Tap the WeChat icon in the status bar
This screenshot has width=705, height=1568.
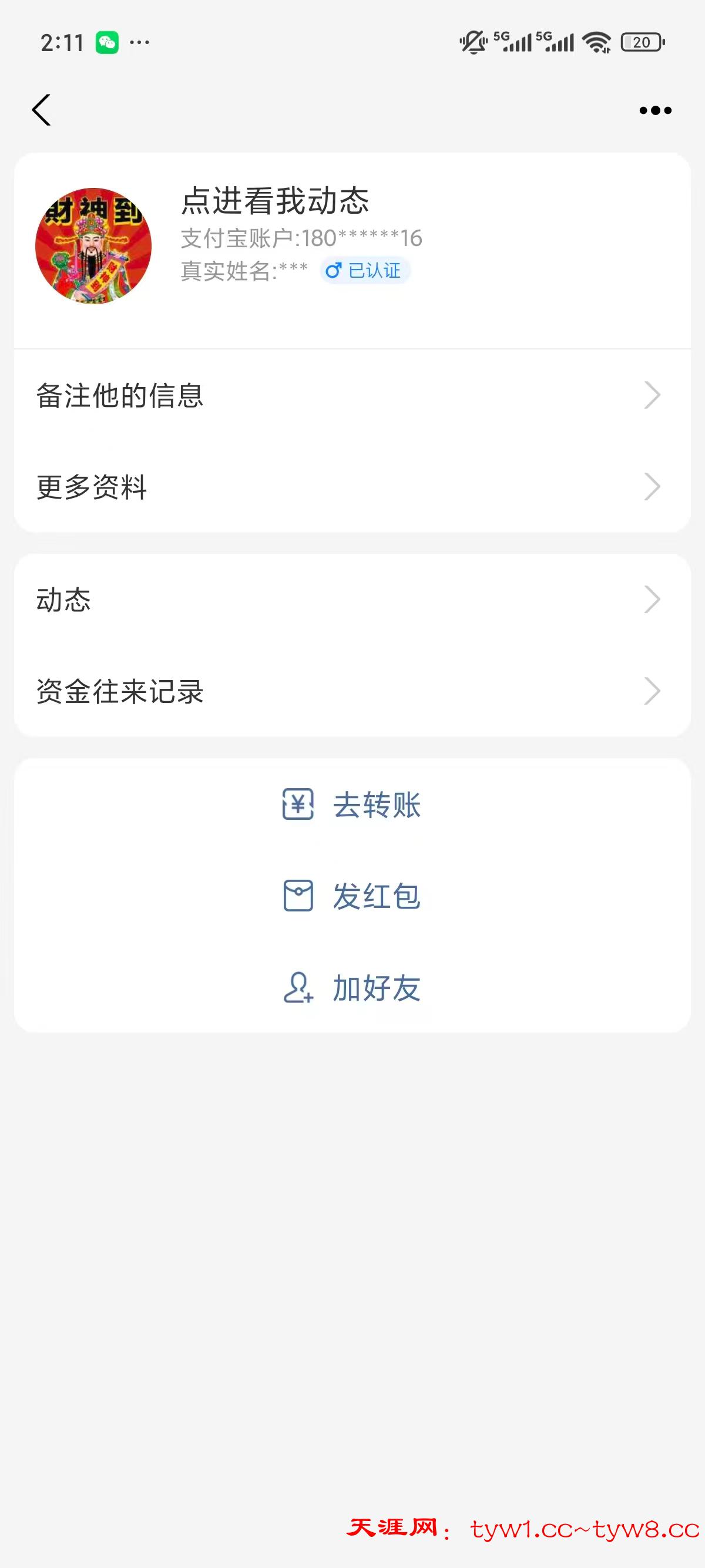(x=106, y=41)
